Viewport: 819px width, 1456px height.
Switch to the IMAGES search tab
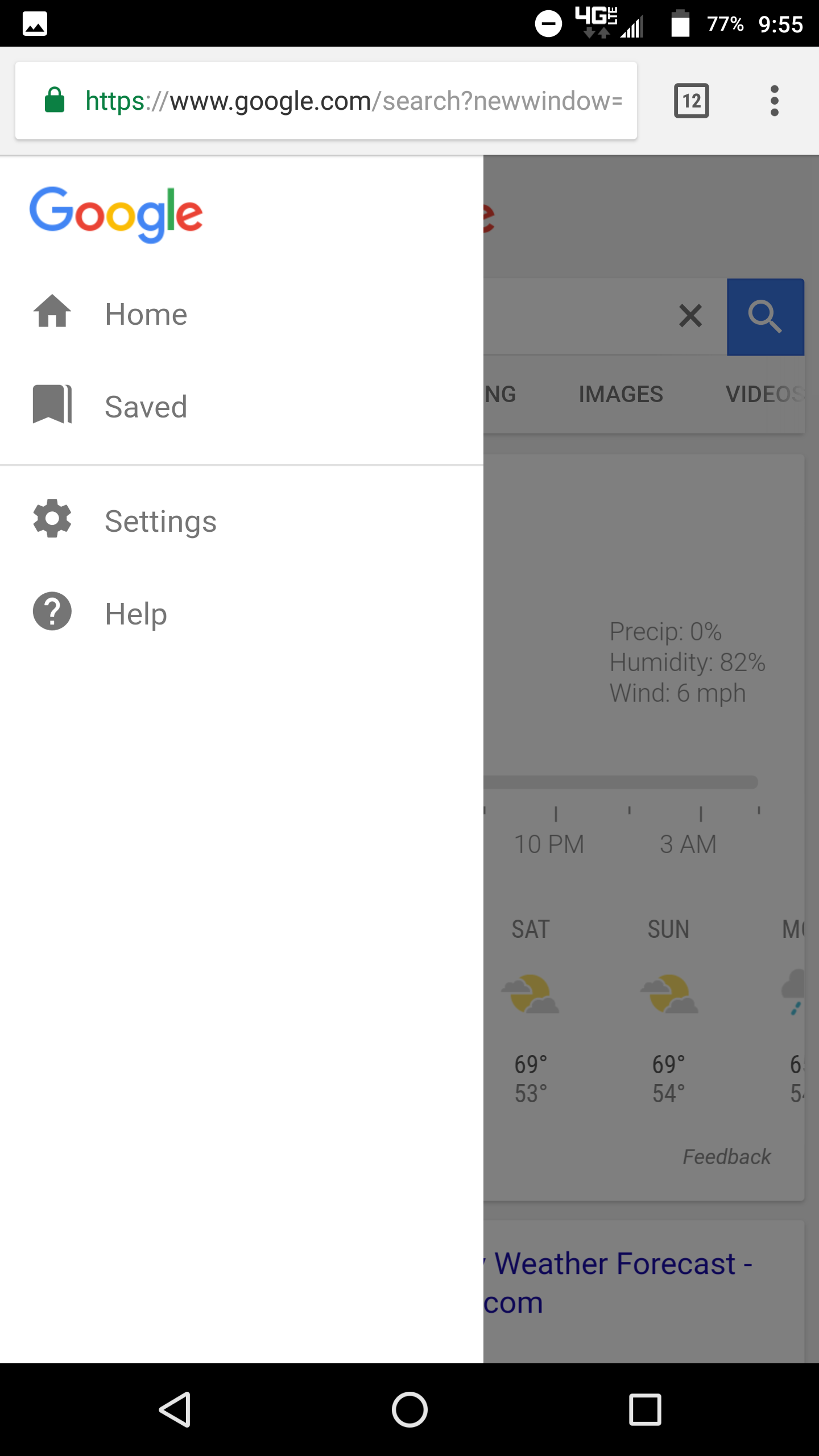click(620, 394)
